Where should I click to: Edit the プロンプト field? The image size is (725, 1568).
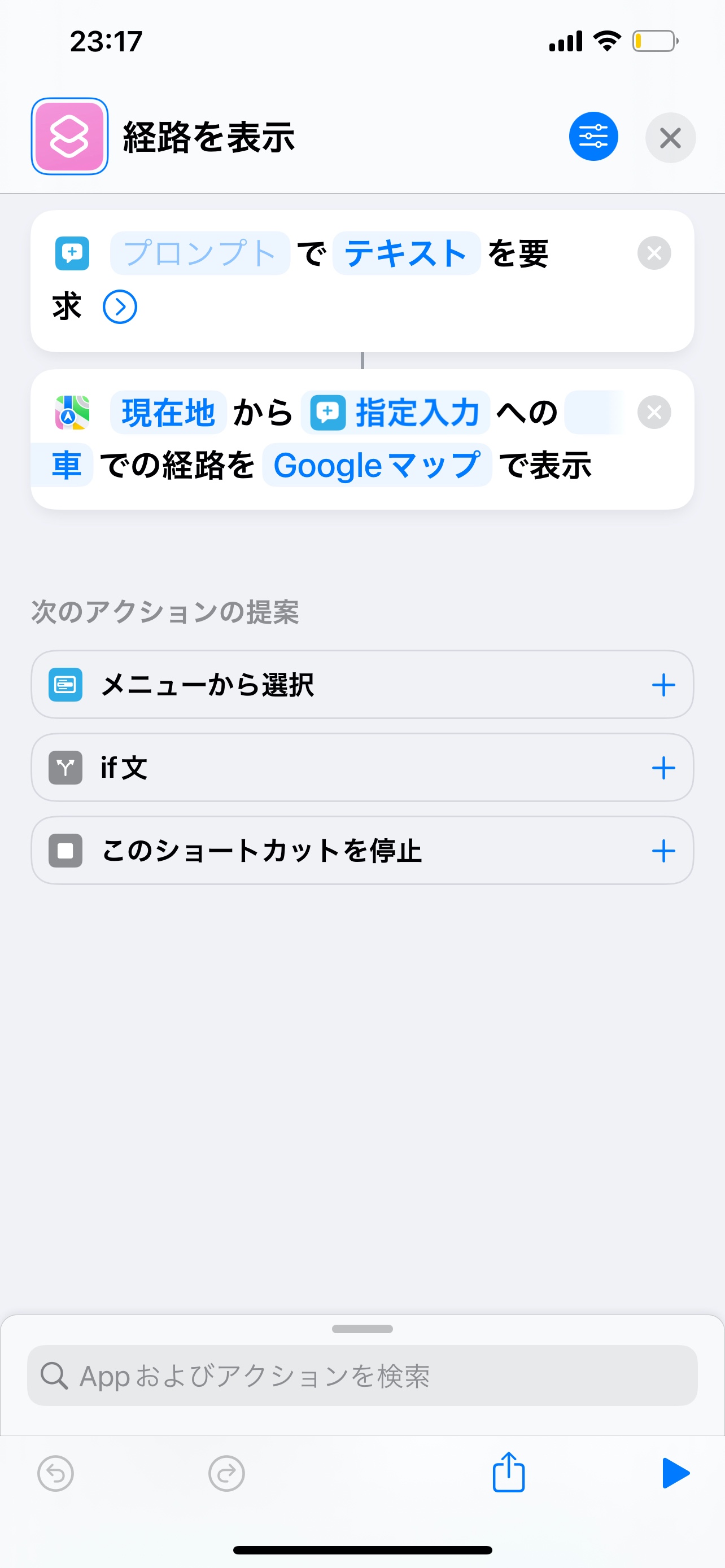(x=200, y=253)
